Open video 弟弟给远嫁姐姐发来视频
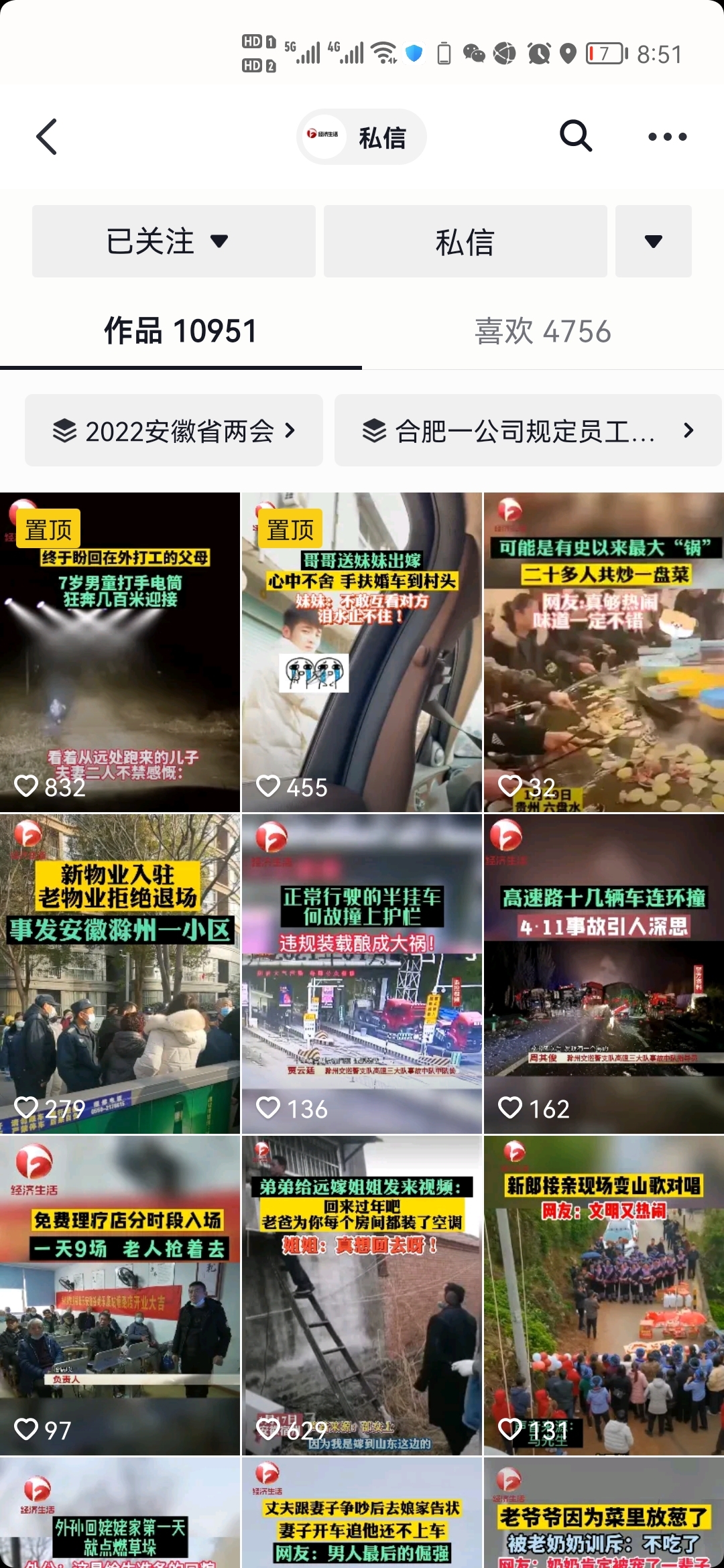 [362, 1296]
